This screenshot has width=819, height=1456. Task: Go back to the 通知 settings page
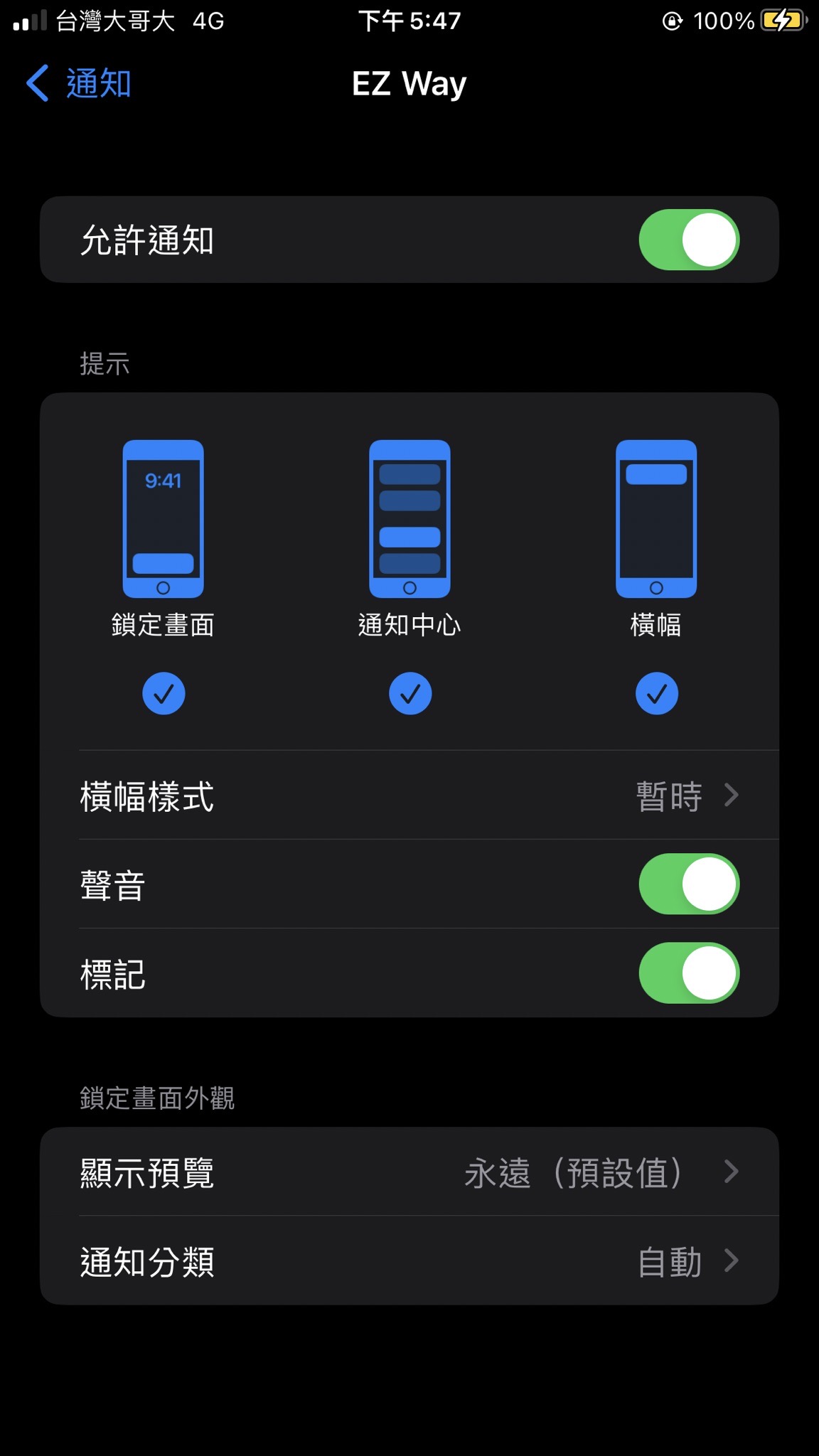click(79, 83)
